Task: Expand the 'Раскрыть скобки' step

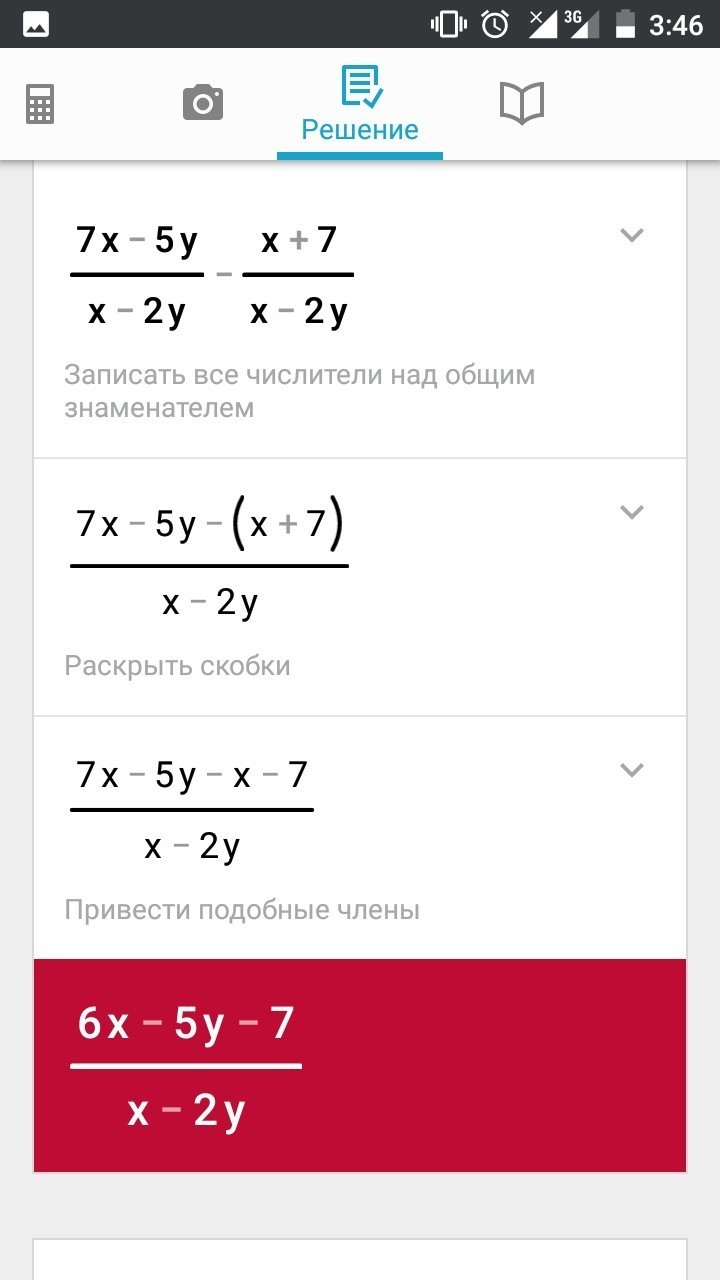Action: (631, 512)
